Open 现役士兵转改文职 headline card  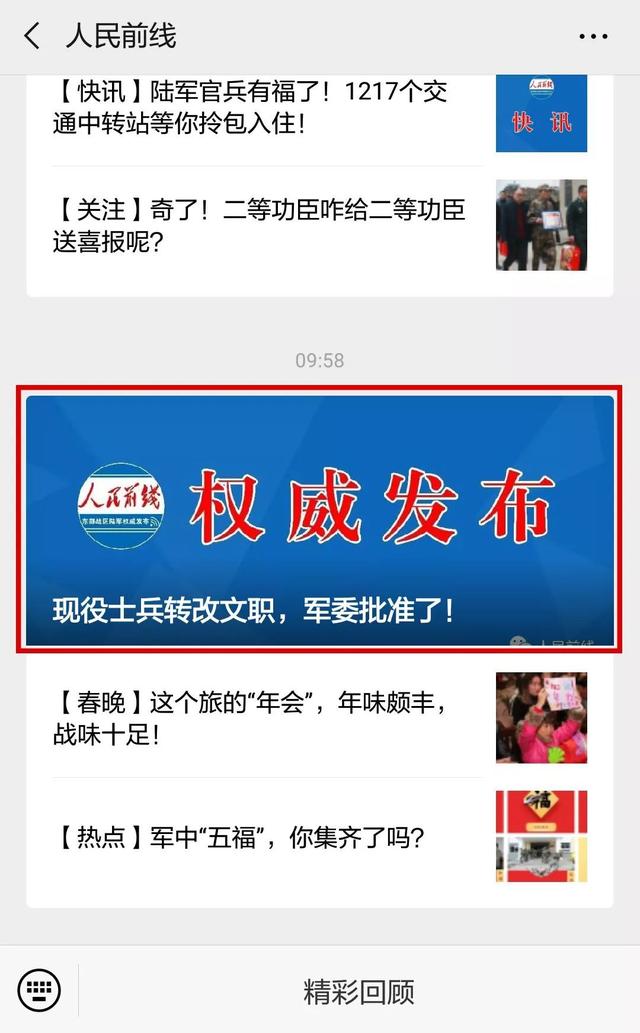(320, 520)
